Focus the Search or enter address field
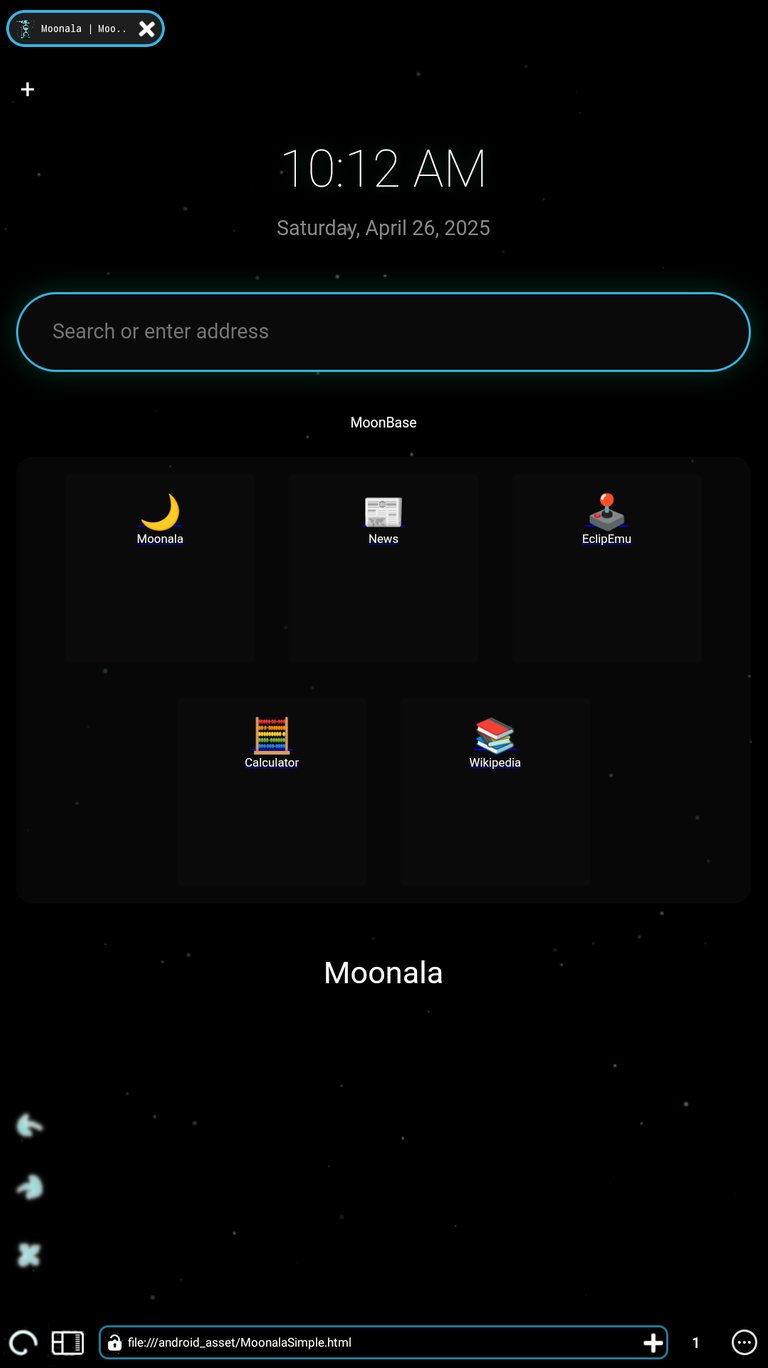 [x=383, y=332]
